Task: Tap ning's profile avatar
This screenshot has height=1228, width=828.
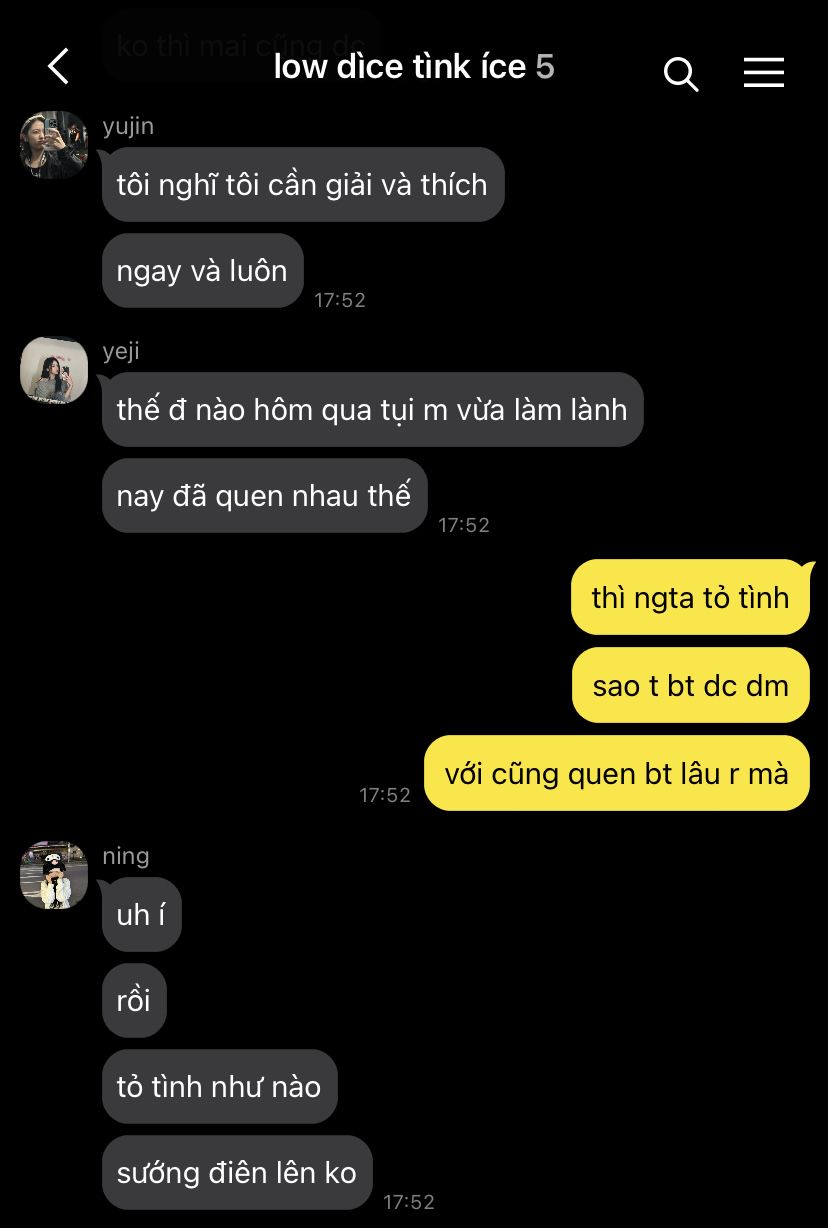Action: pyautogui.click(x=54, y=875)
